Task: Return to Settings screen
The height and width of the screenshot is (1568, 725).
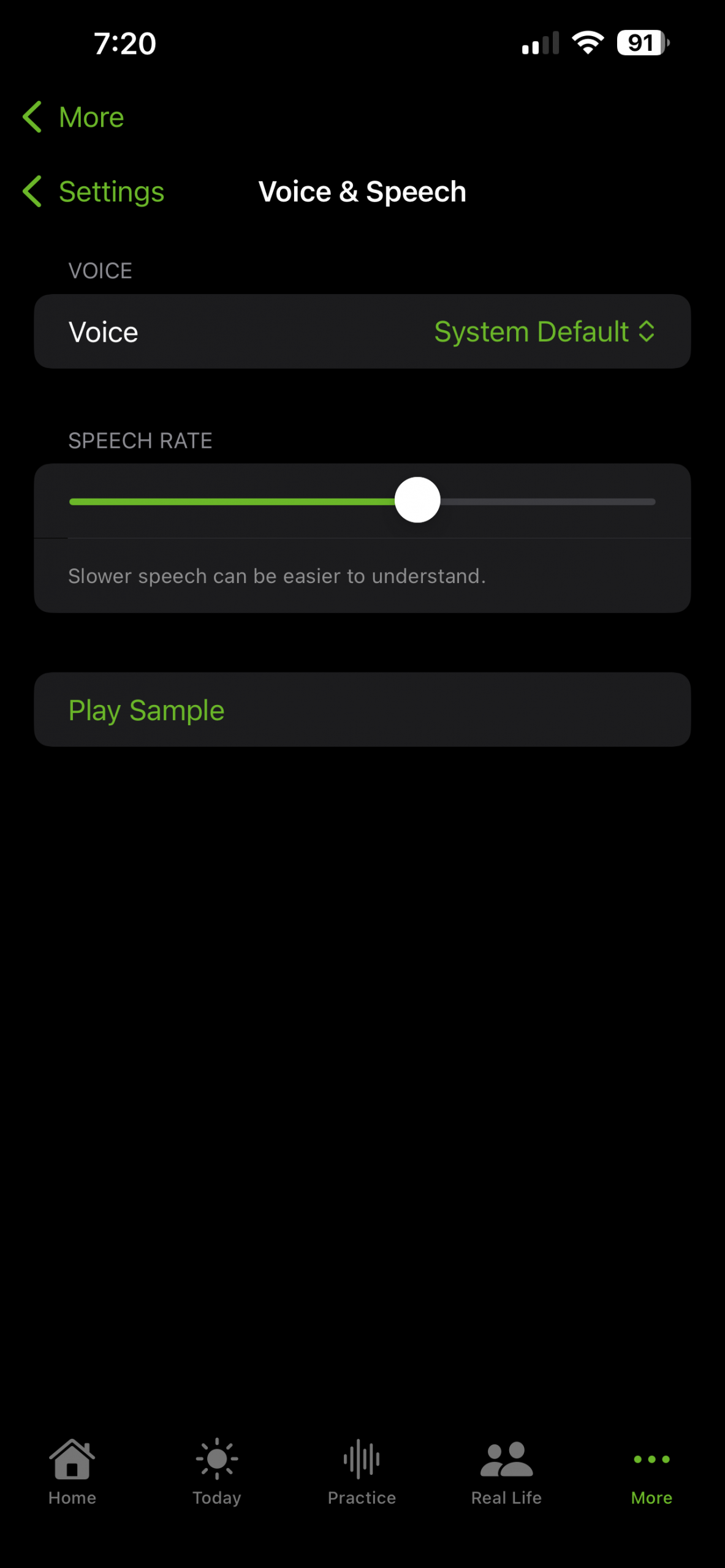Action: click(94, 192)
